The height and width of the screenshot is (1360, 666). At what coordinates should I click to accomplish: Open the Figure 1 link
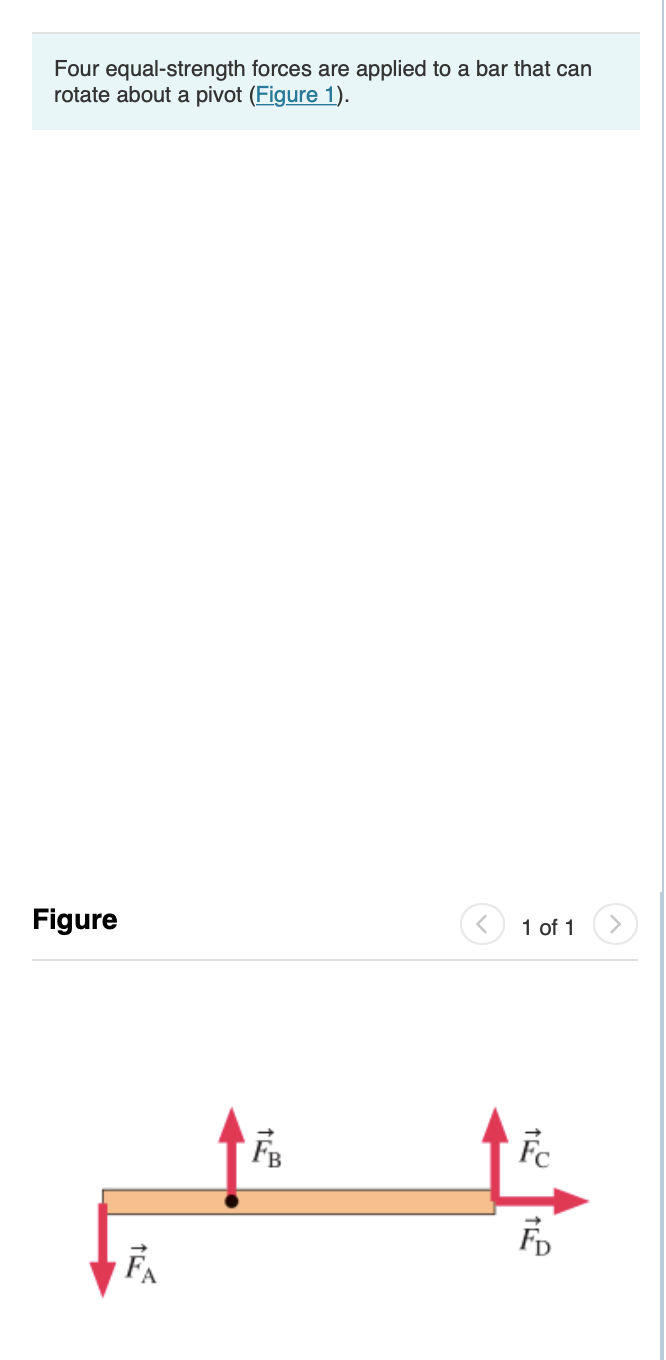[297, 97]
